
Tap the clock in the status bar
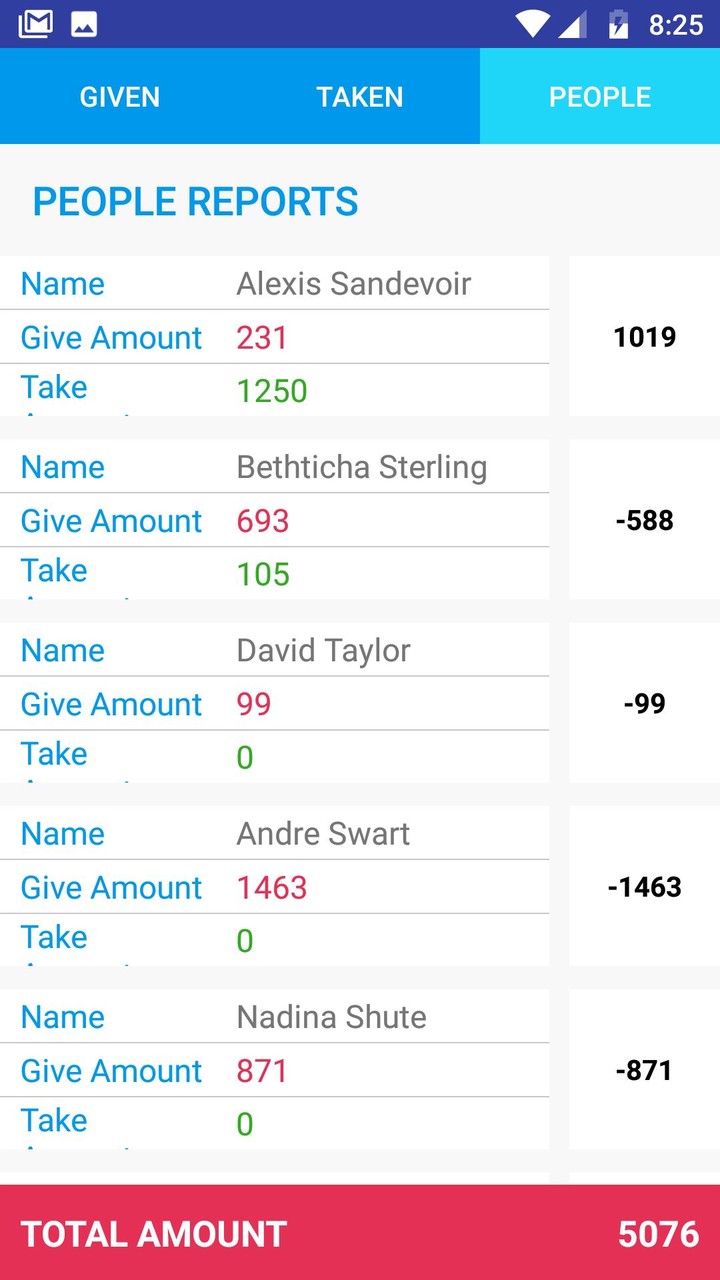pyautogui.click(x=676, y=23)
